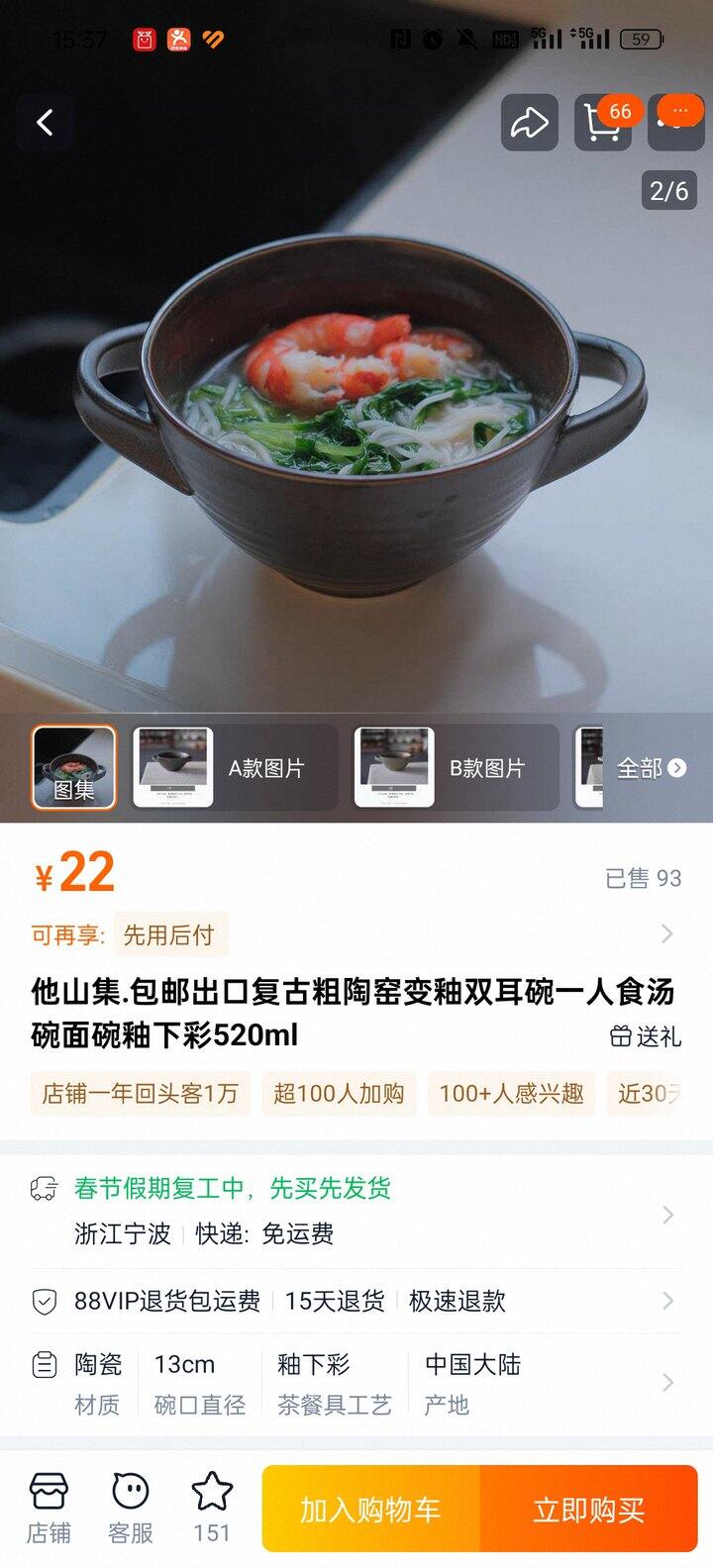Select the 图集 thumbnail preview
713x1568 pixels.
[74, 767]
